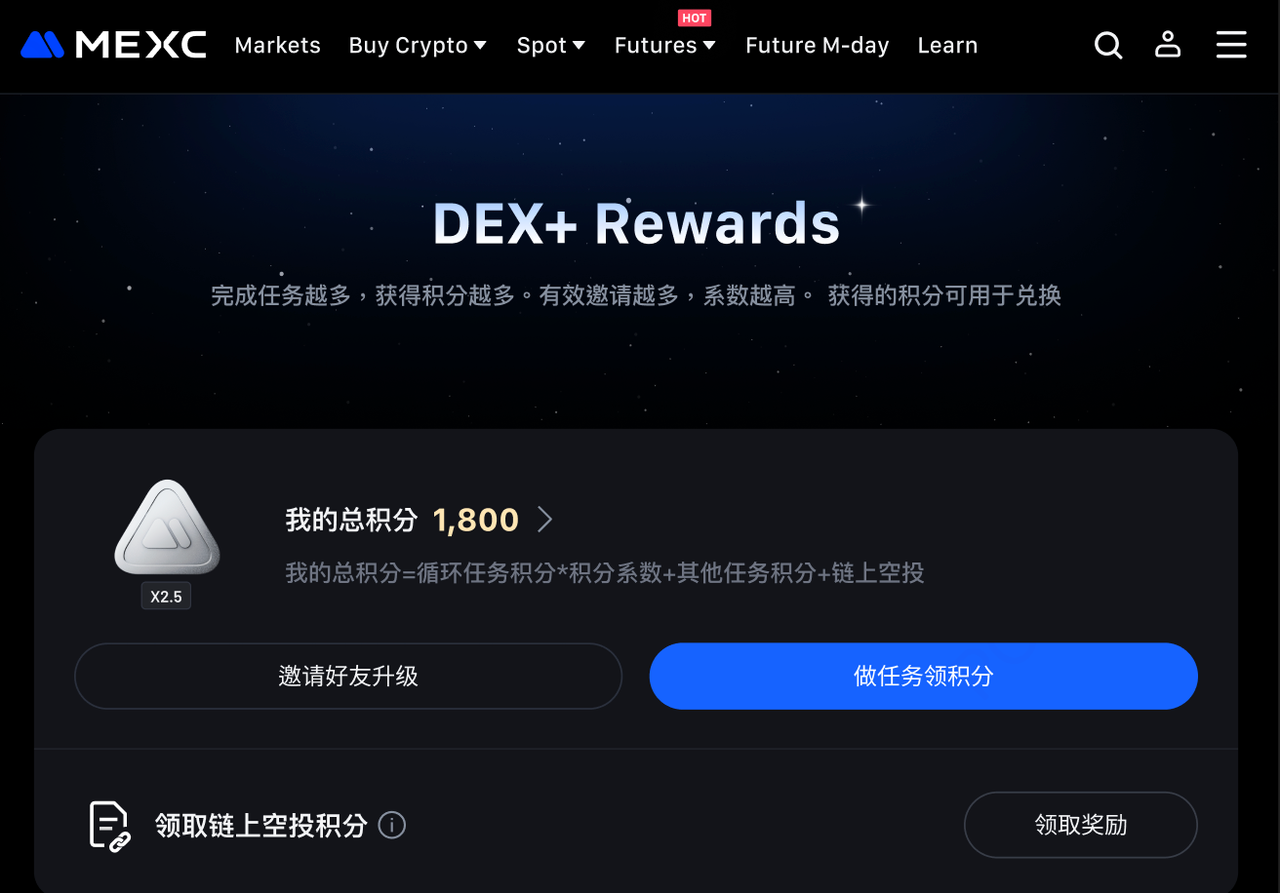Expand the Buy Crypto dropdown
This screenshot has width=1280, height=893.
tap(417, 46)
